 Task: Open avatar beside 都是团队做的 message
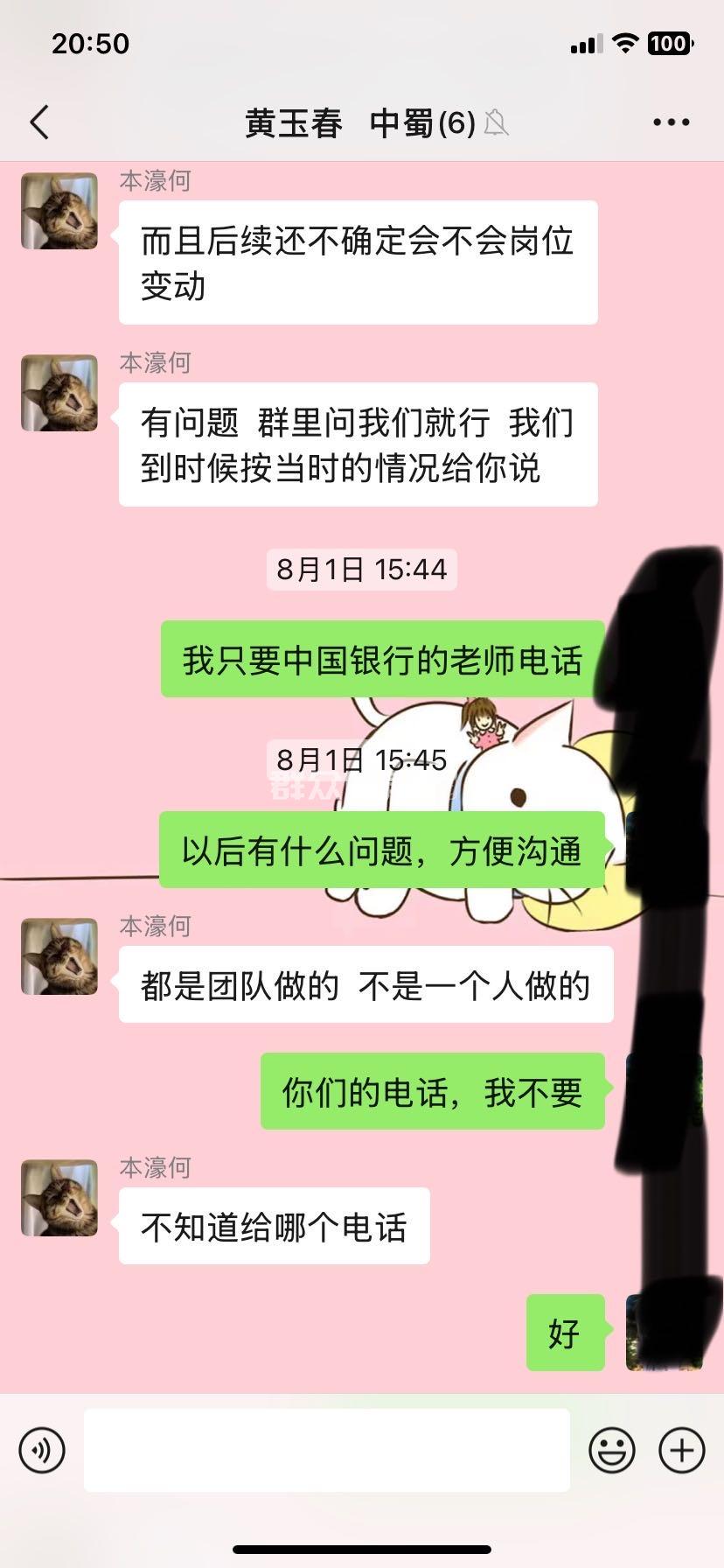coord(59,956)
